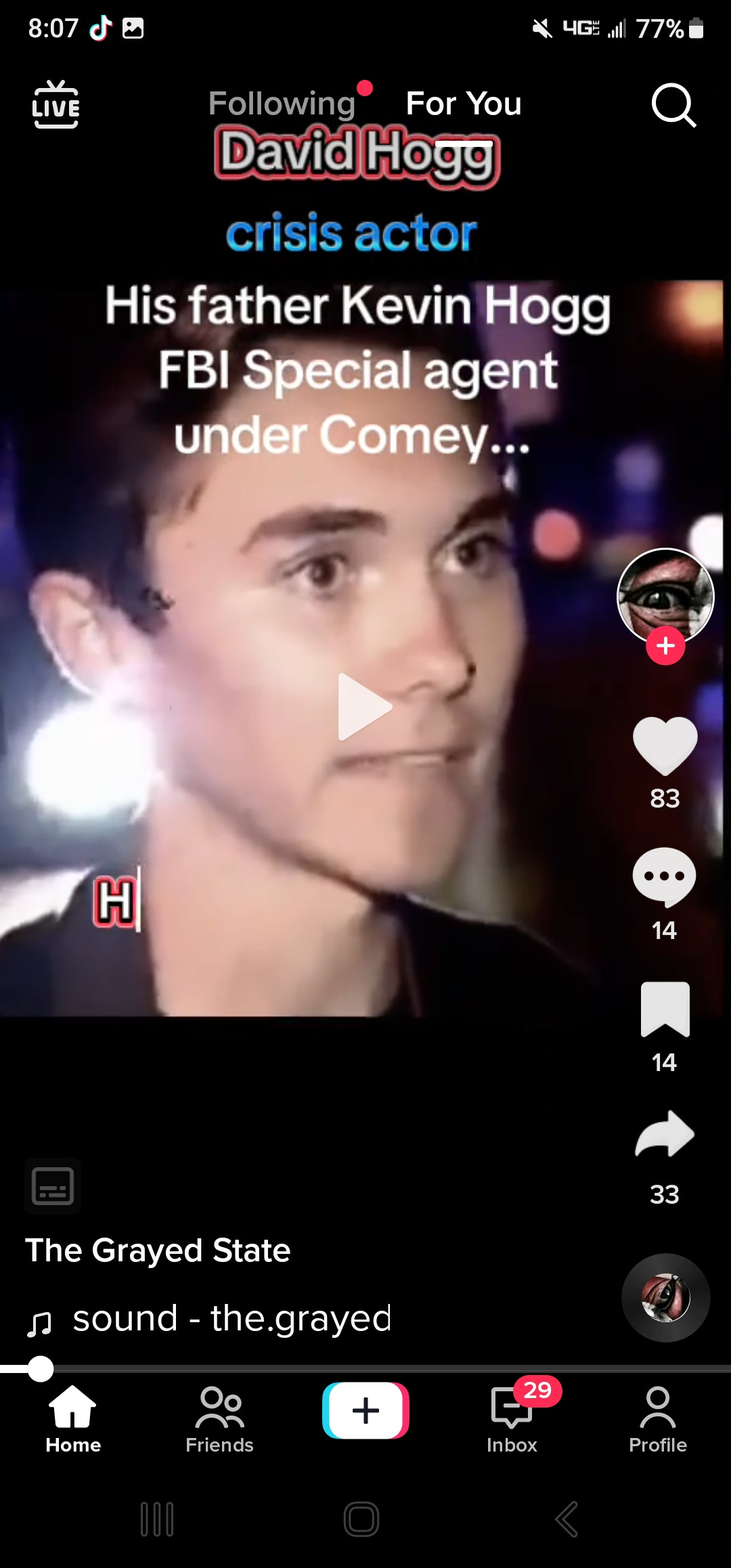Open the creator's profile picture

[x=665, y=594]
